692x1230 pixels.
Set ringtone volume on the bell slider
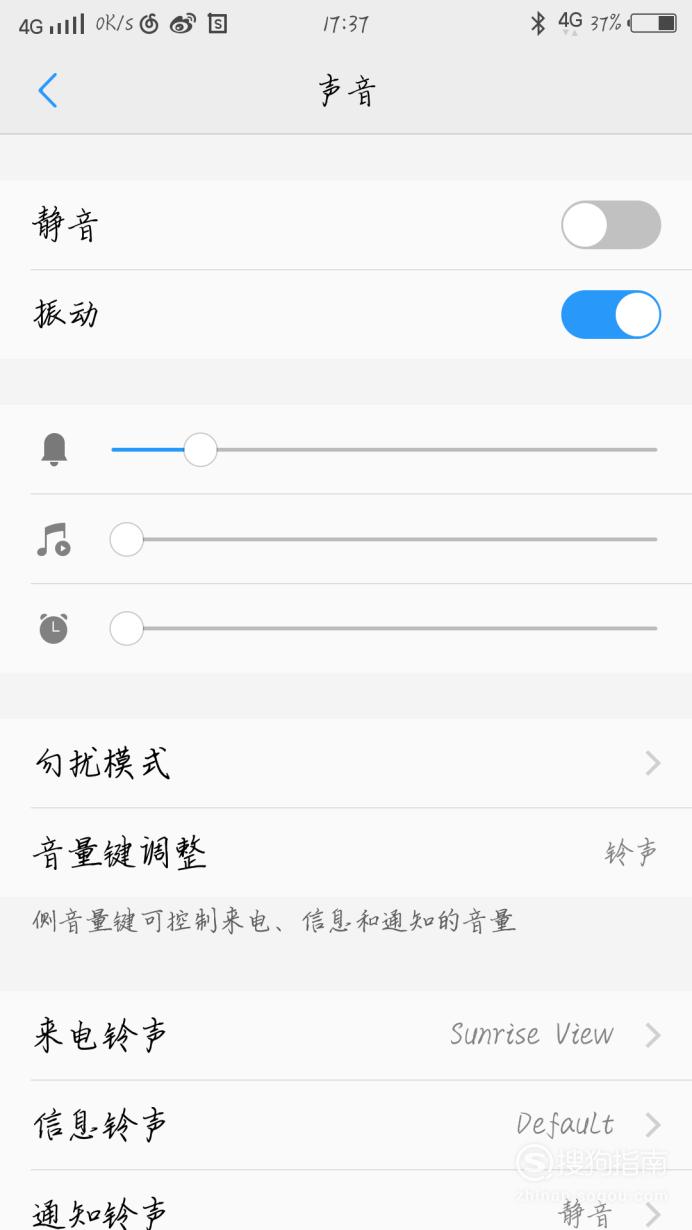pyautogui.click(x=384, y=450)
